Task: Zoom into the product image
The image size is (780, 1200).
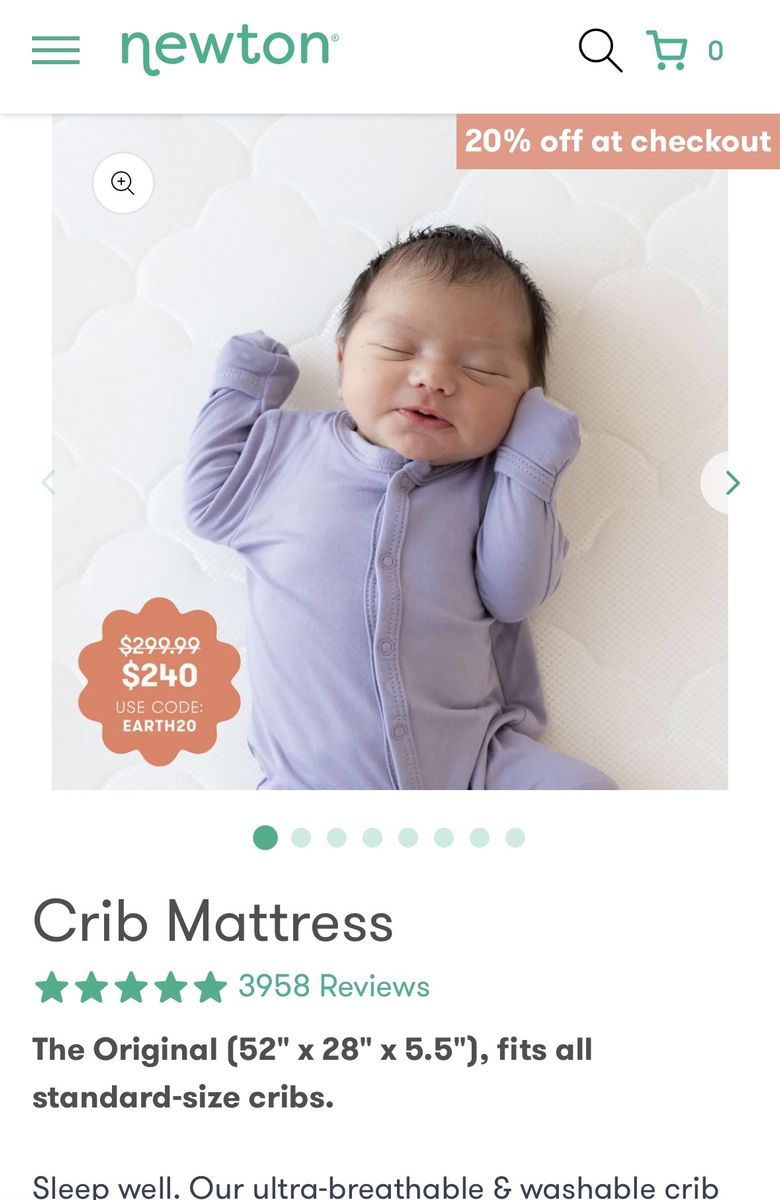Action: [123, 183]
